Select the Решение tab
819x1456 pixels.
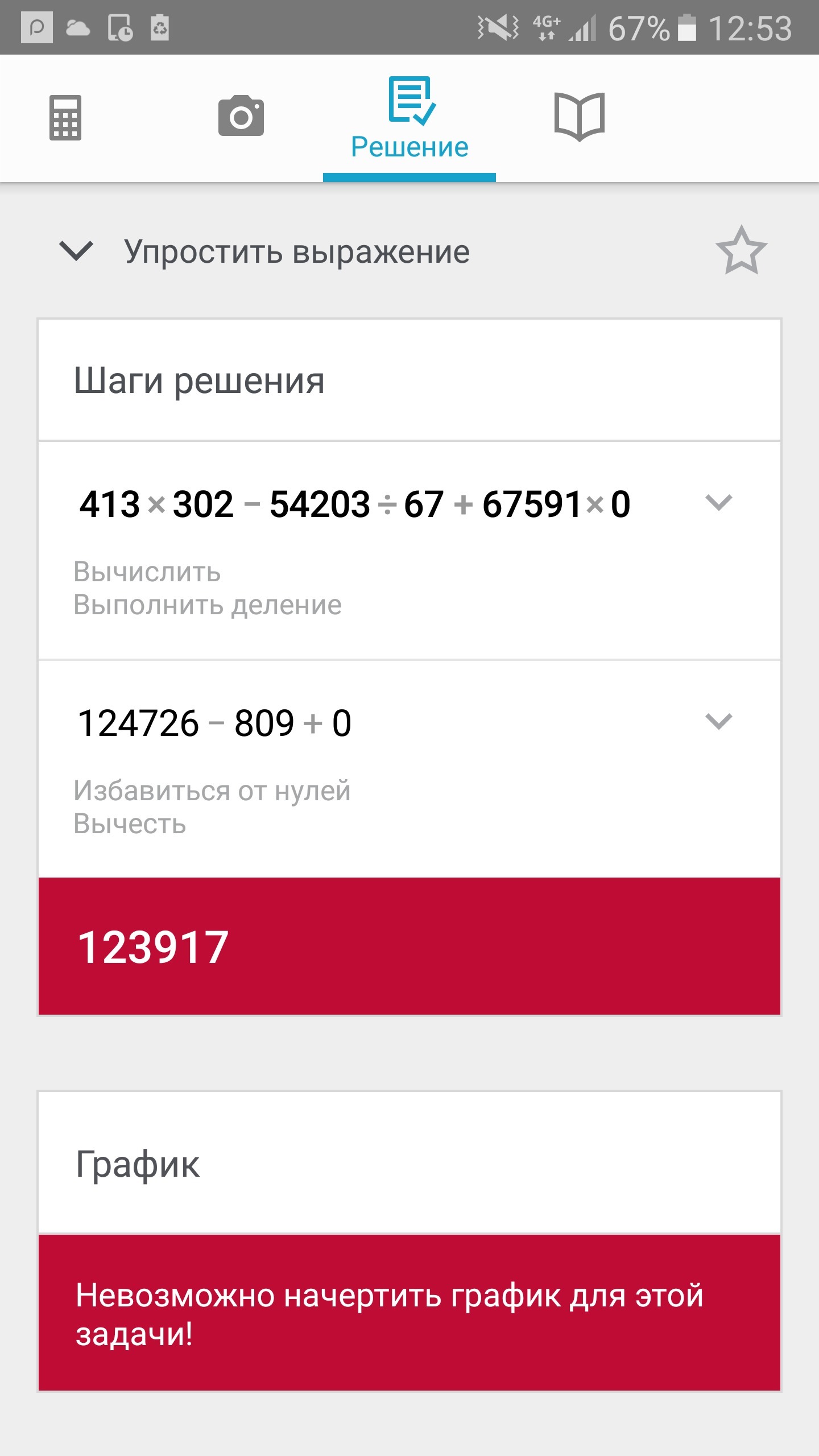click(x=409, y=119)
